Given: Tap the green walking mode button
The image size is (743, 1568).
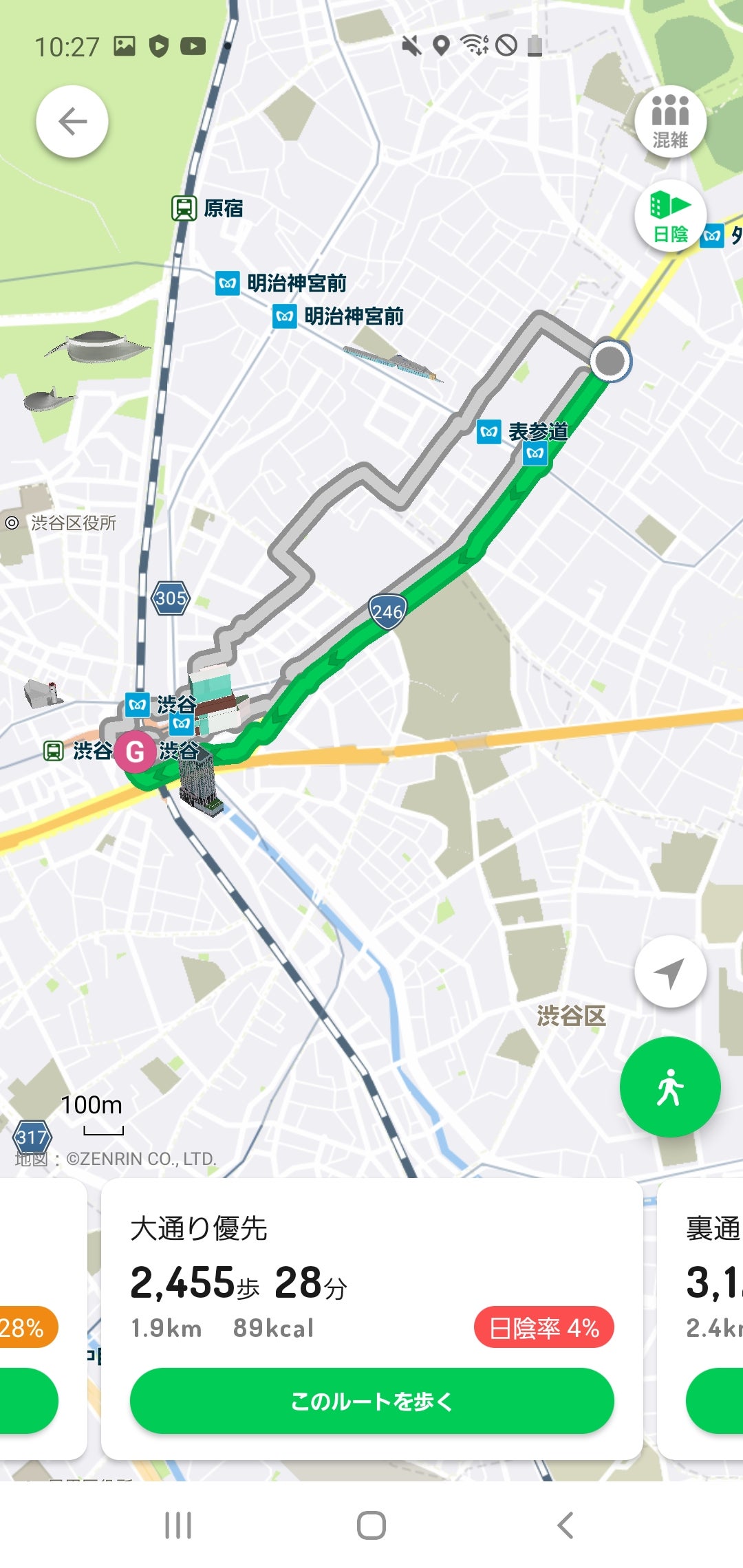Looking at the screenshot, I should (670, 1087).
